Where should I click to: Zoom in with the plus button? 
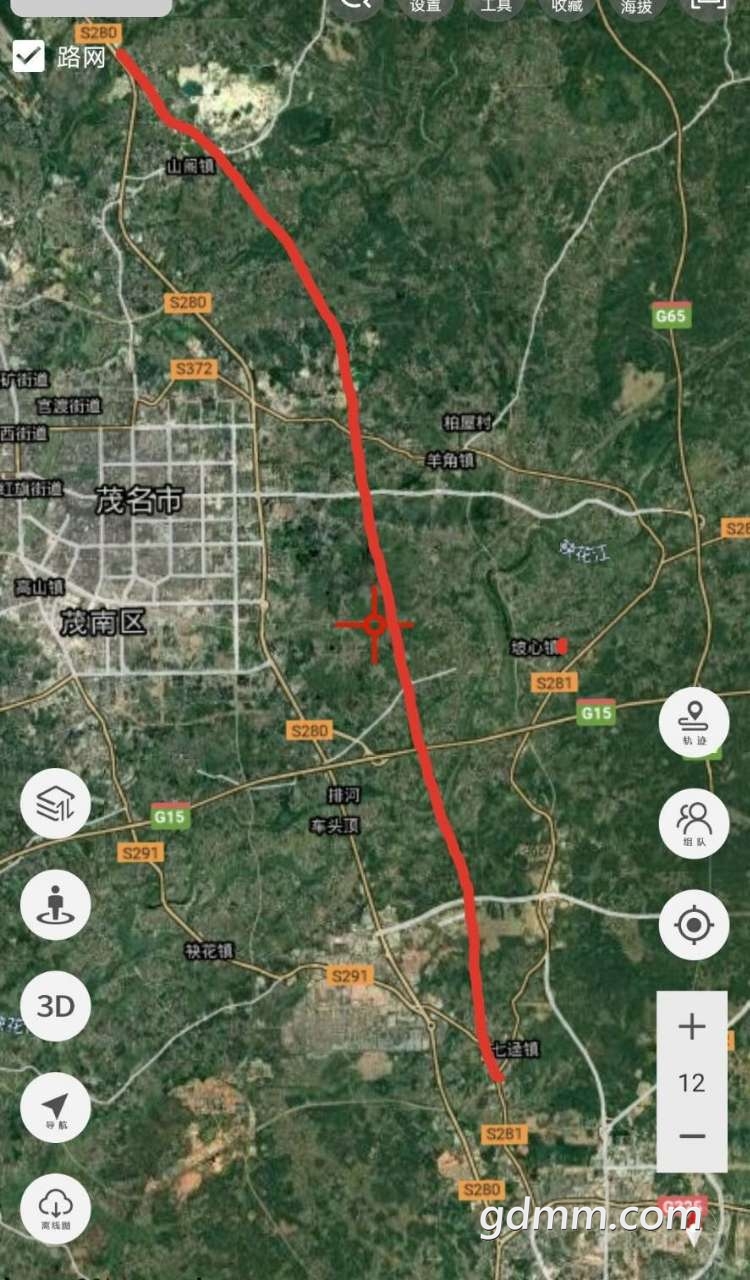[692, 1027]
